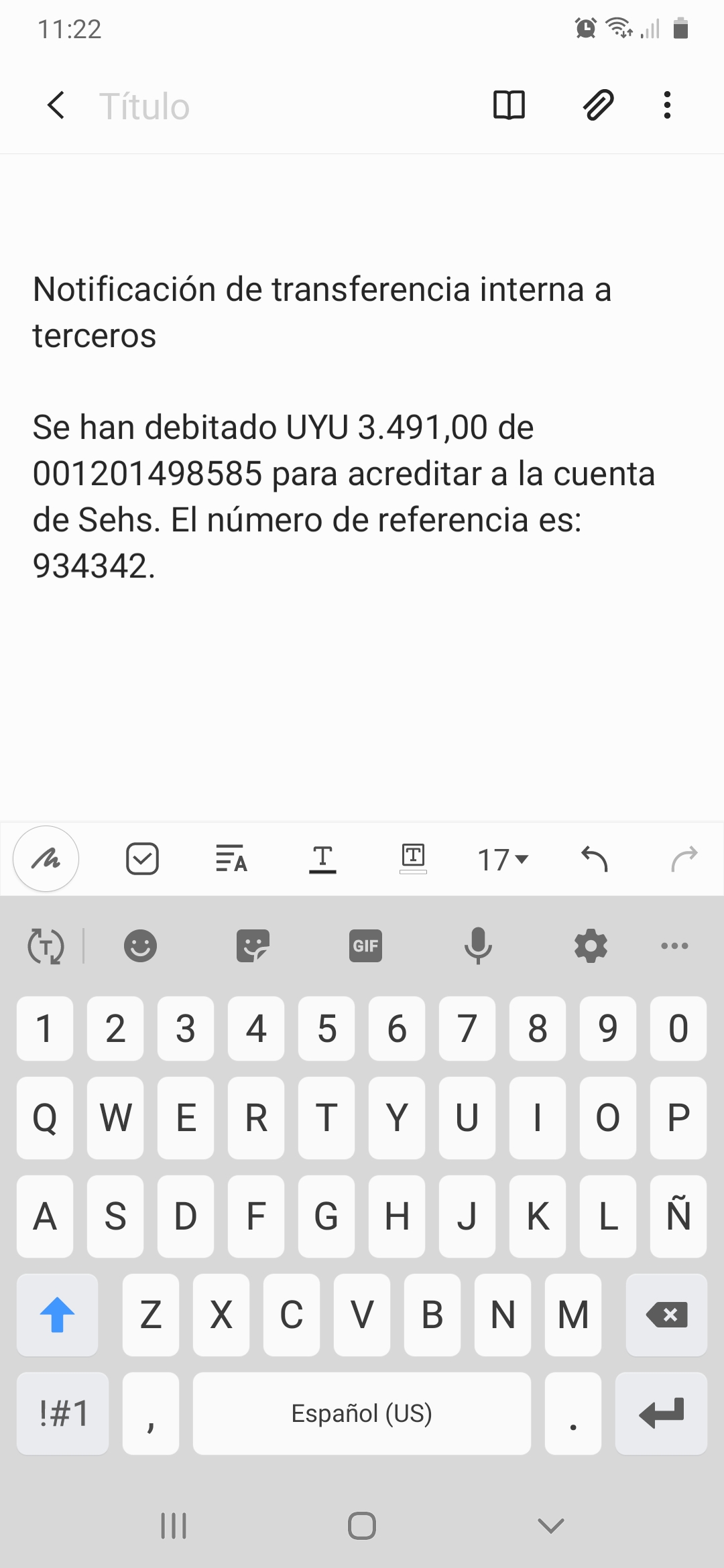Switch to the !#1 symbols keyboard
The width and height of the screenshot is (724, 1568).
click(63, 1413)
